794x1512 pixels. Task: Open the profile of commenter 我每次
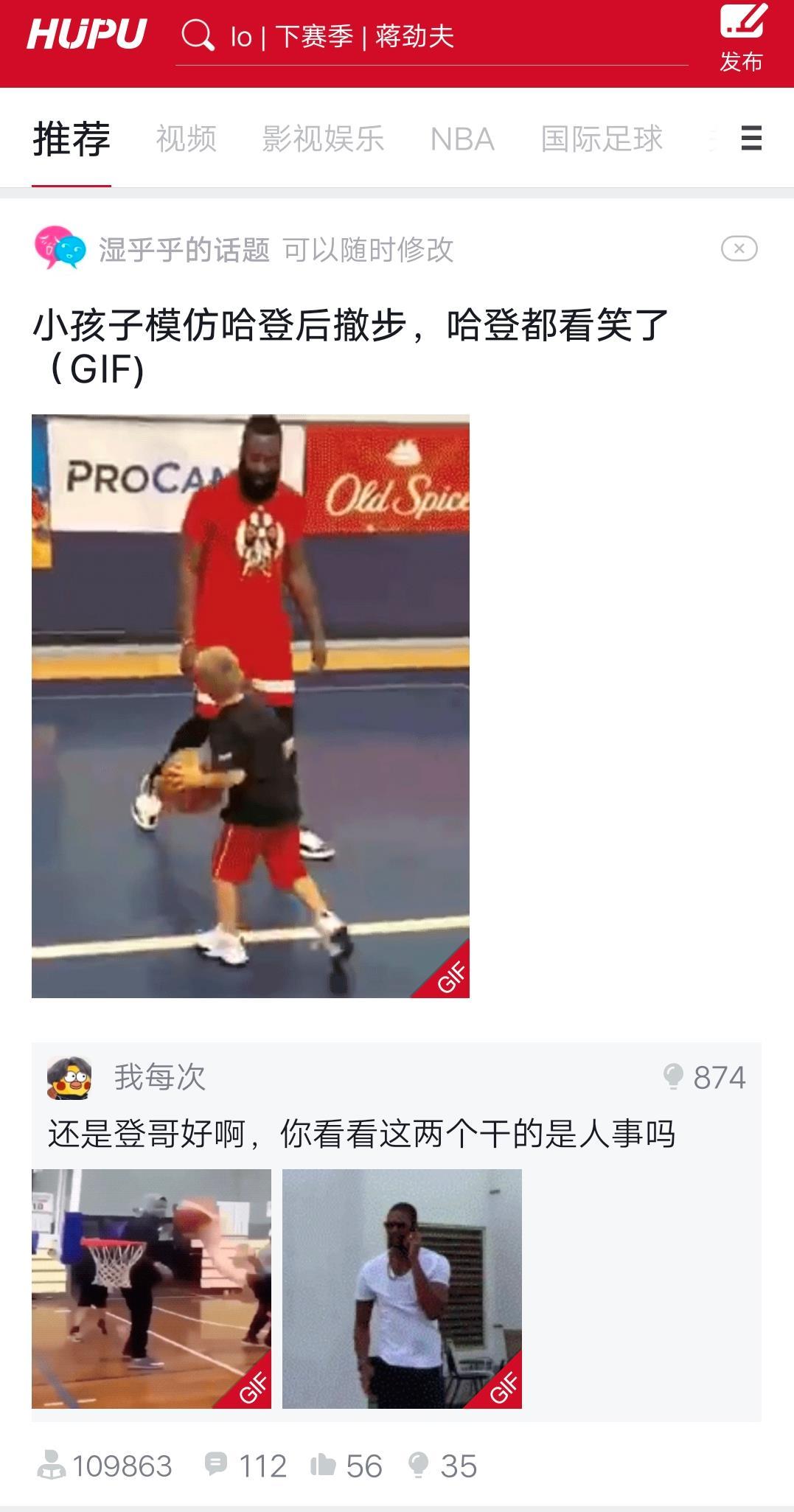[69, 1078]
